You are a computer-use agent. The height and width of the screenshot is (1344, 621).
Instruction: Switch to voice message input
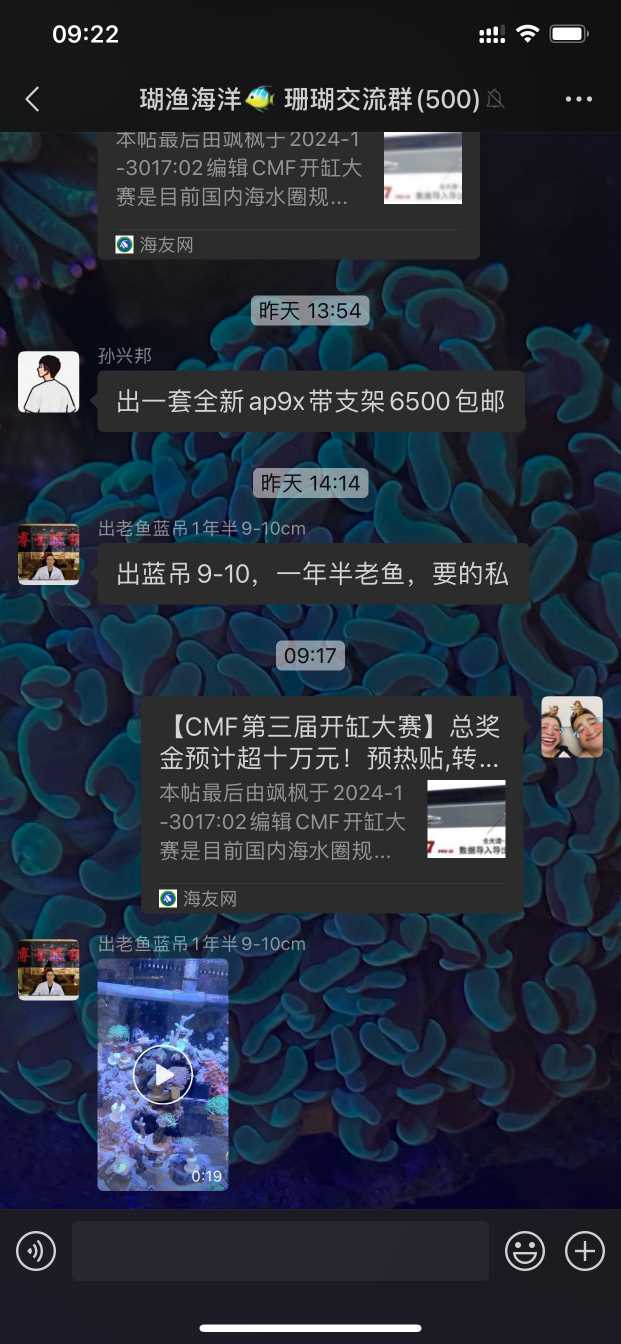point(36,1251)
